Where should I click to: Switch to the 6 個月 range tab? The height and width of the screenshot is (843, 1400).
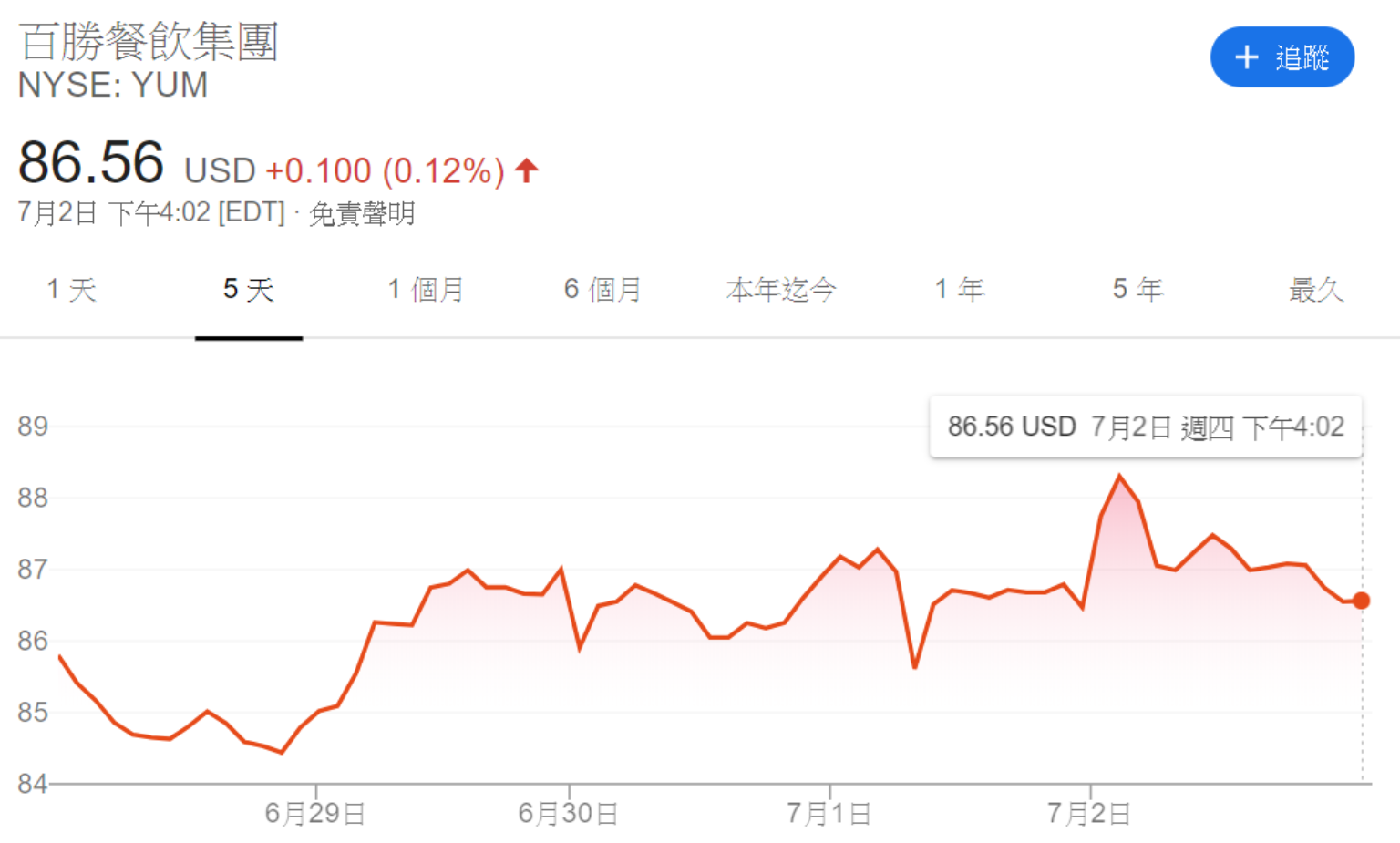click(602, 290)
